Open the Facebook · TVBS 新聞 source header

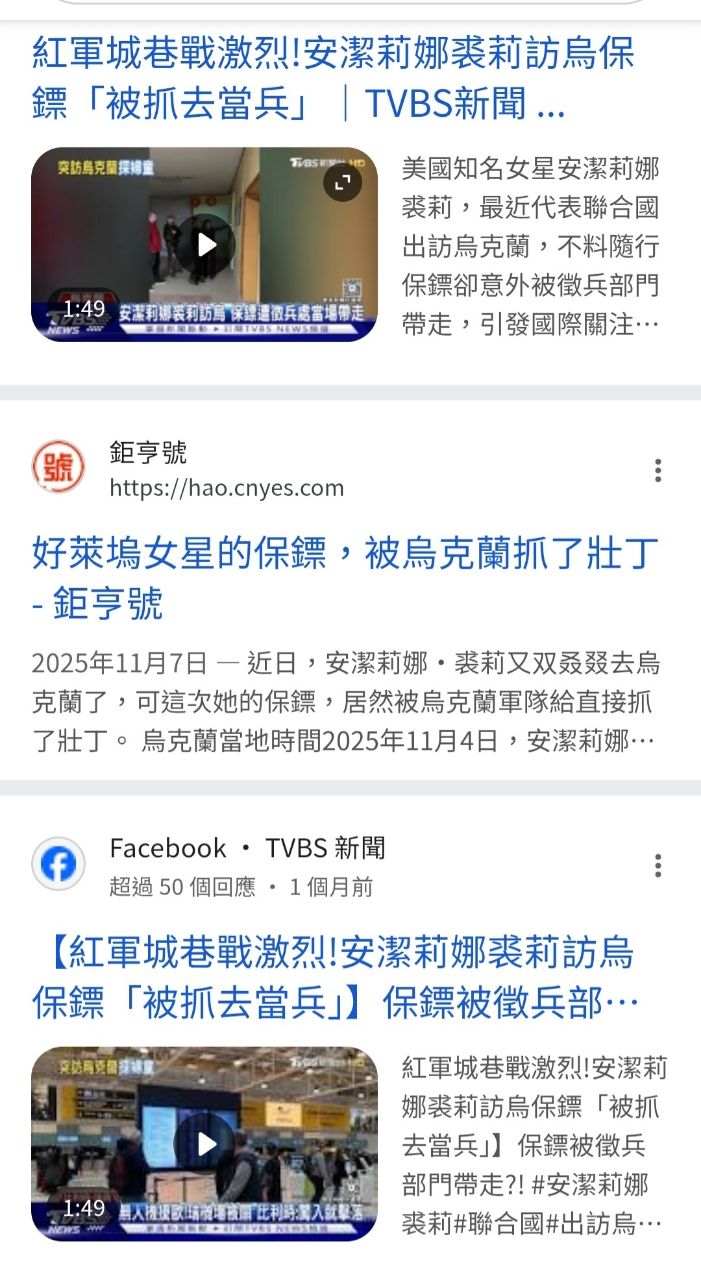click(247, 849)
